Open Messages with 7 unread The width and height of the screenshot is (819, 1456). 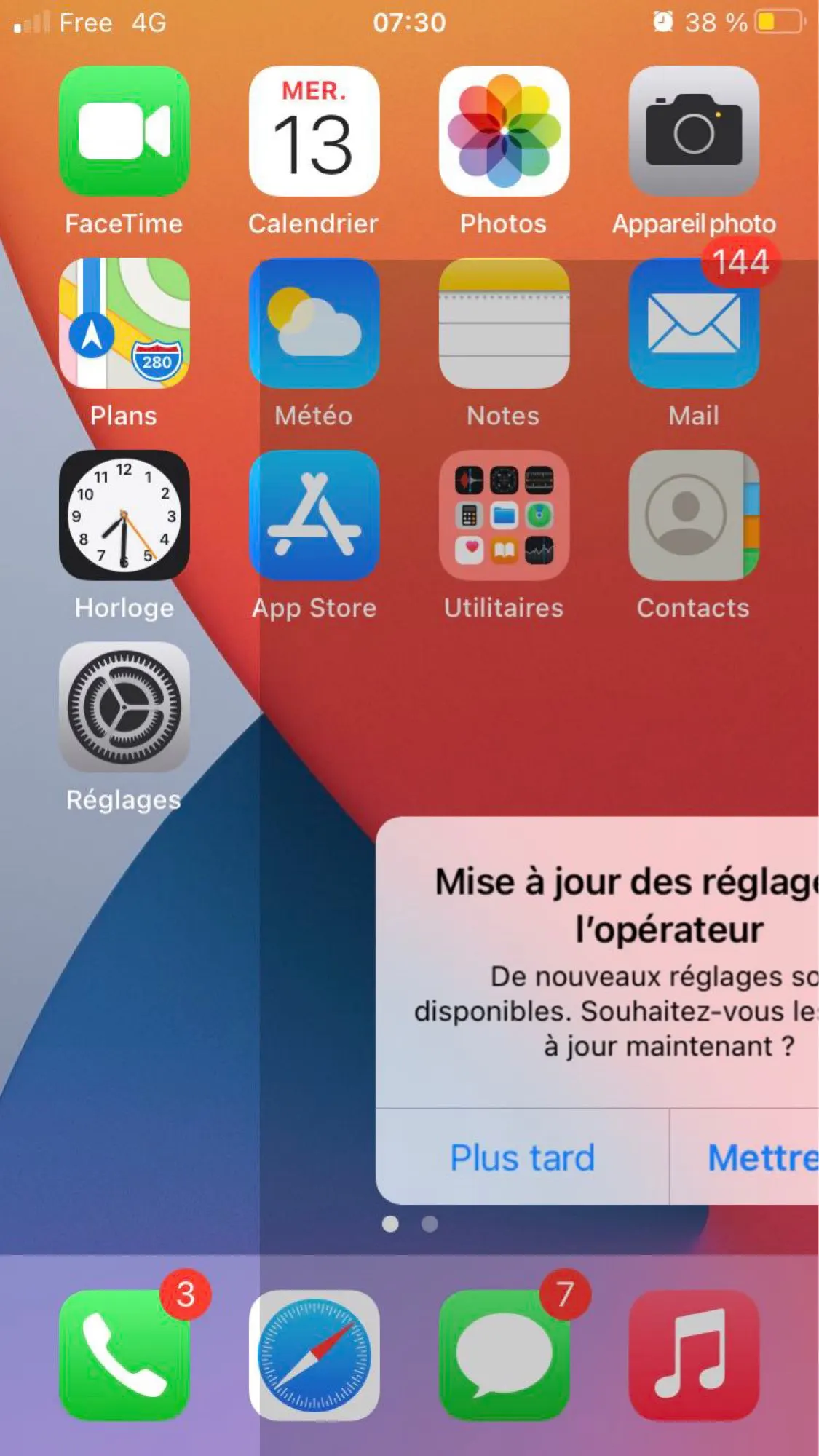tap(504, 1356)
